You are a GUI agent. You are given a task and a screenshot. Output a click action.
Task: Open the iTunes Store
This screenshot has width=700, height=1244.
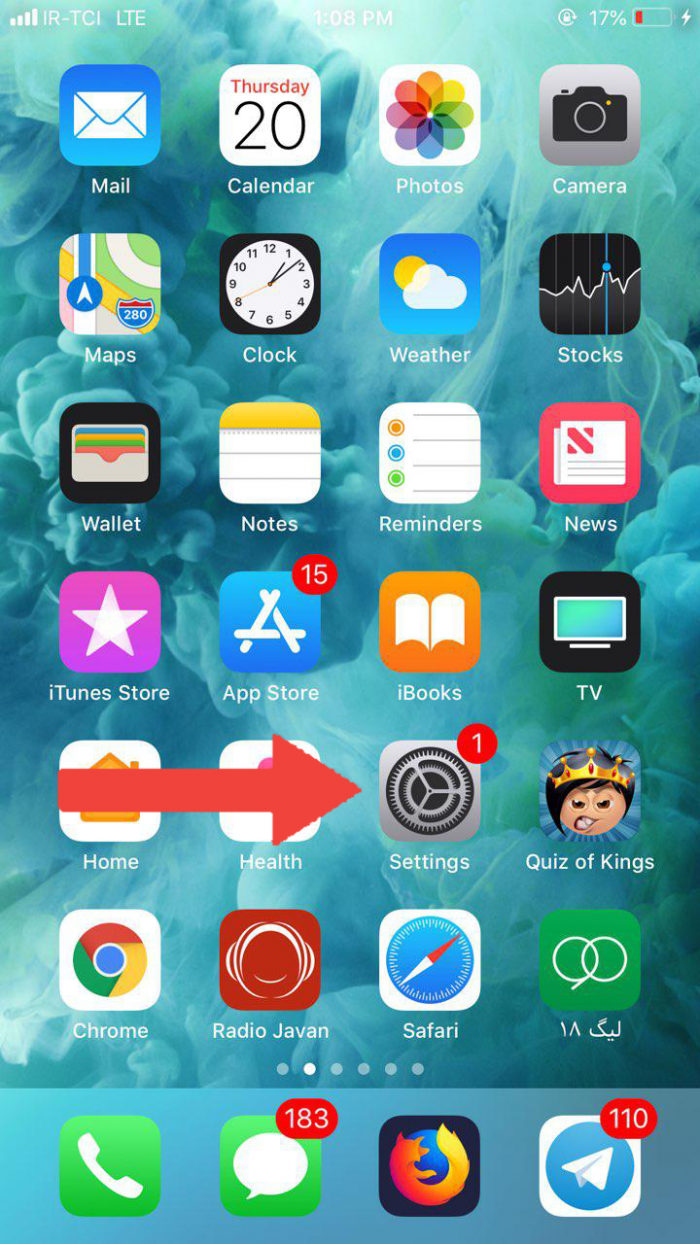(x=110, y=622)
